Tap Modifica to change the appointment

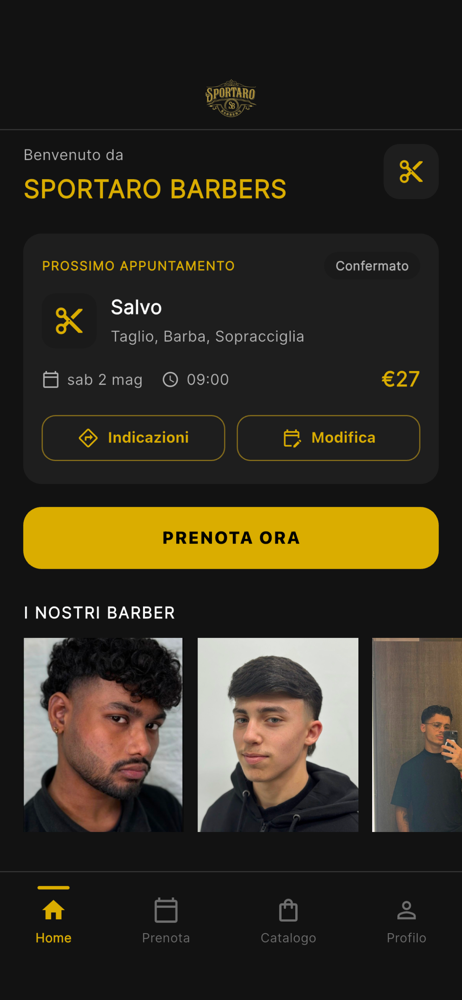[x=329, y=438]
